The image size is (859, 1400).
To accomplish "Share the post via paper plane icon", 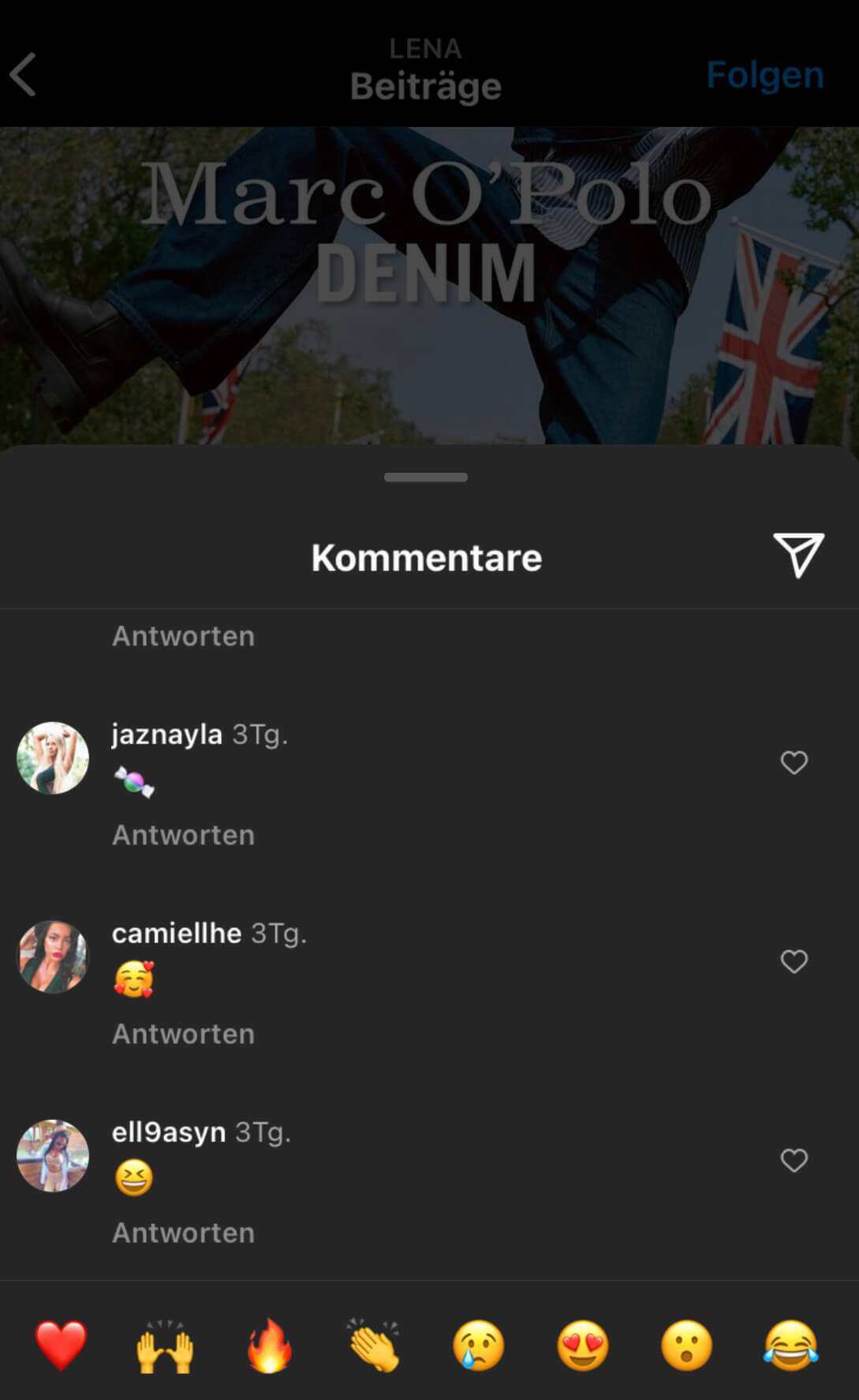I will click(798, 555).
